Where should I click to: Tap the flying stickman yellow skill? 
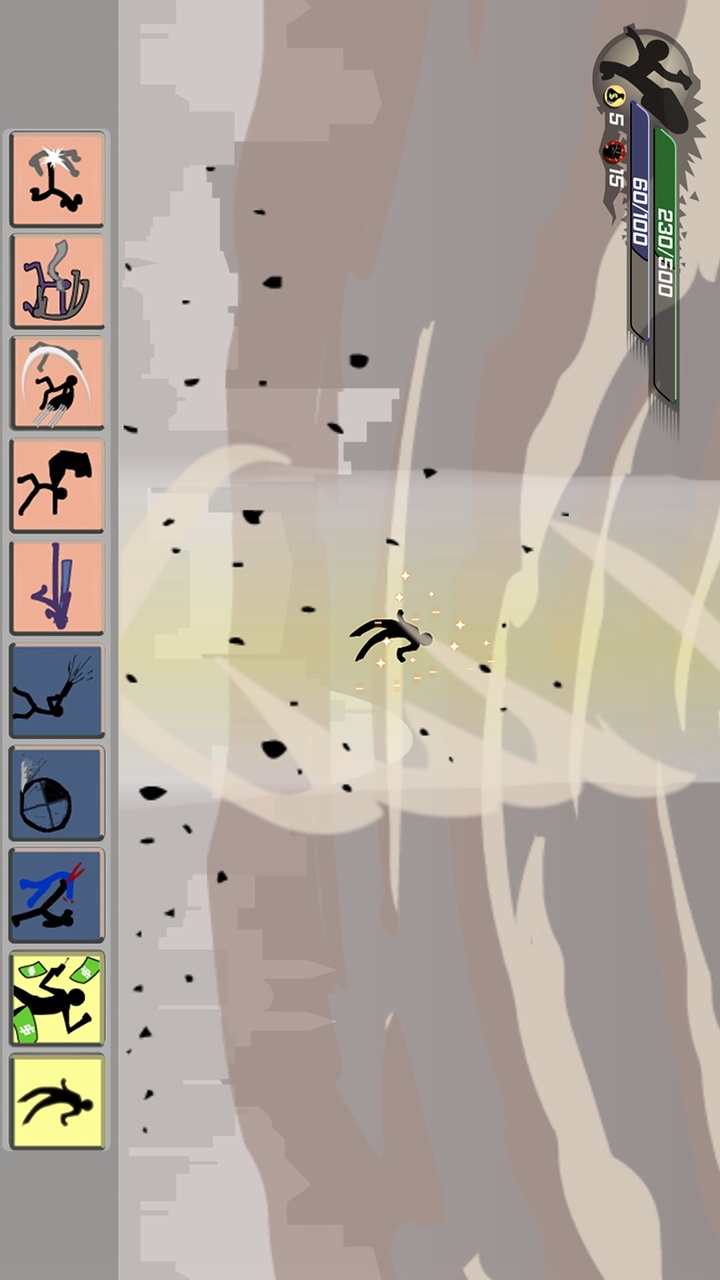coord(57,1101)
